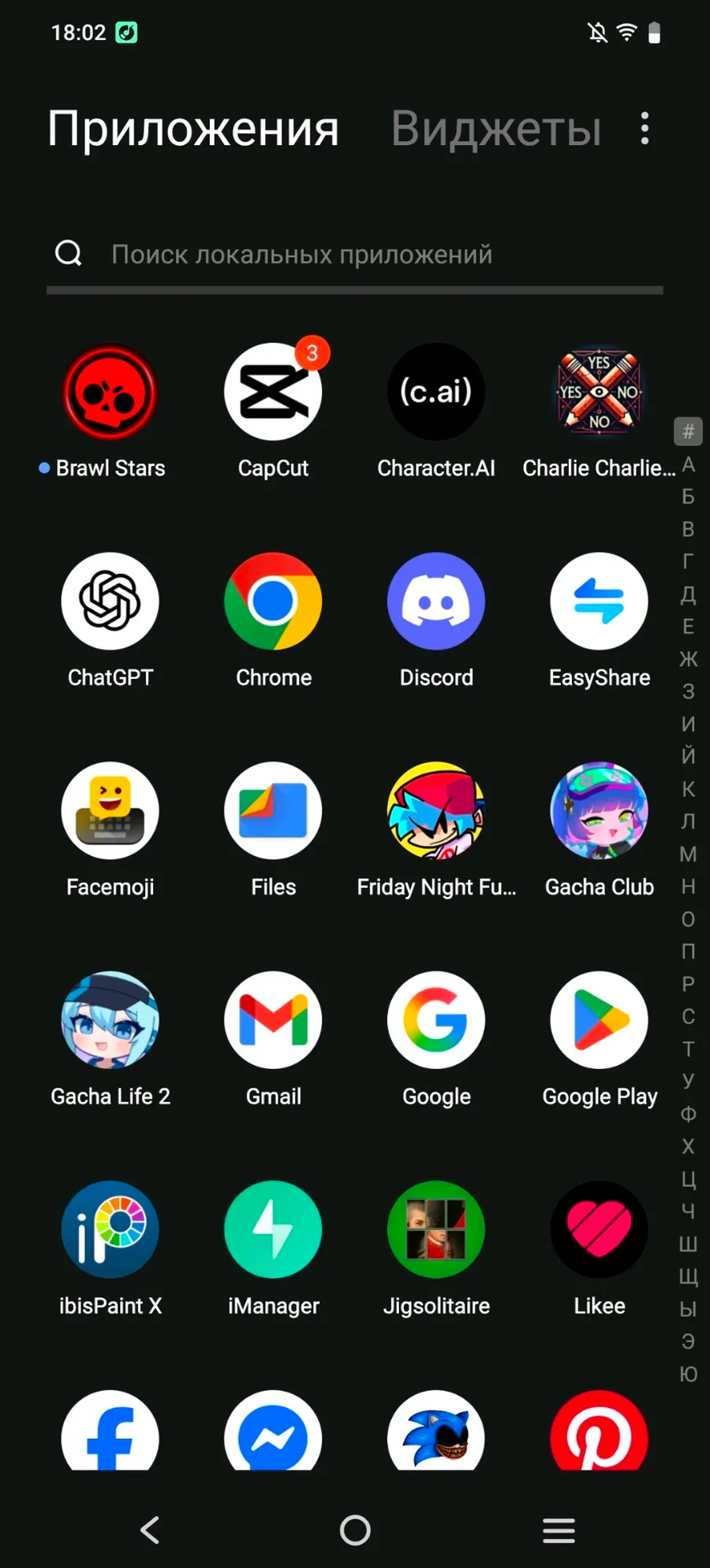This screenshot has width=710, height=1568.
Task: Open Character.AI
Action: pos(436,393)
